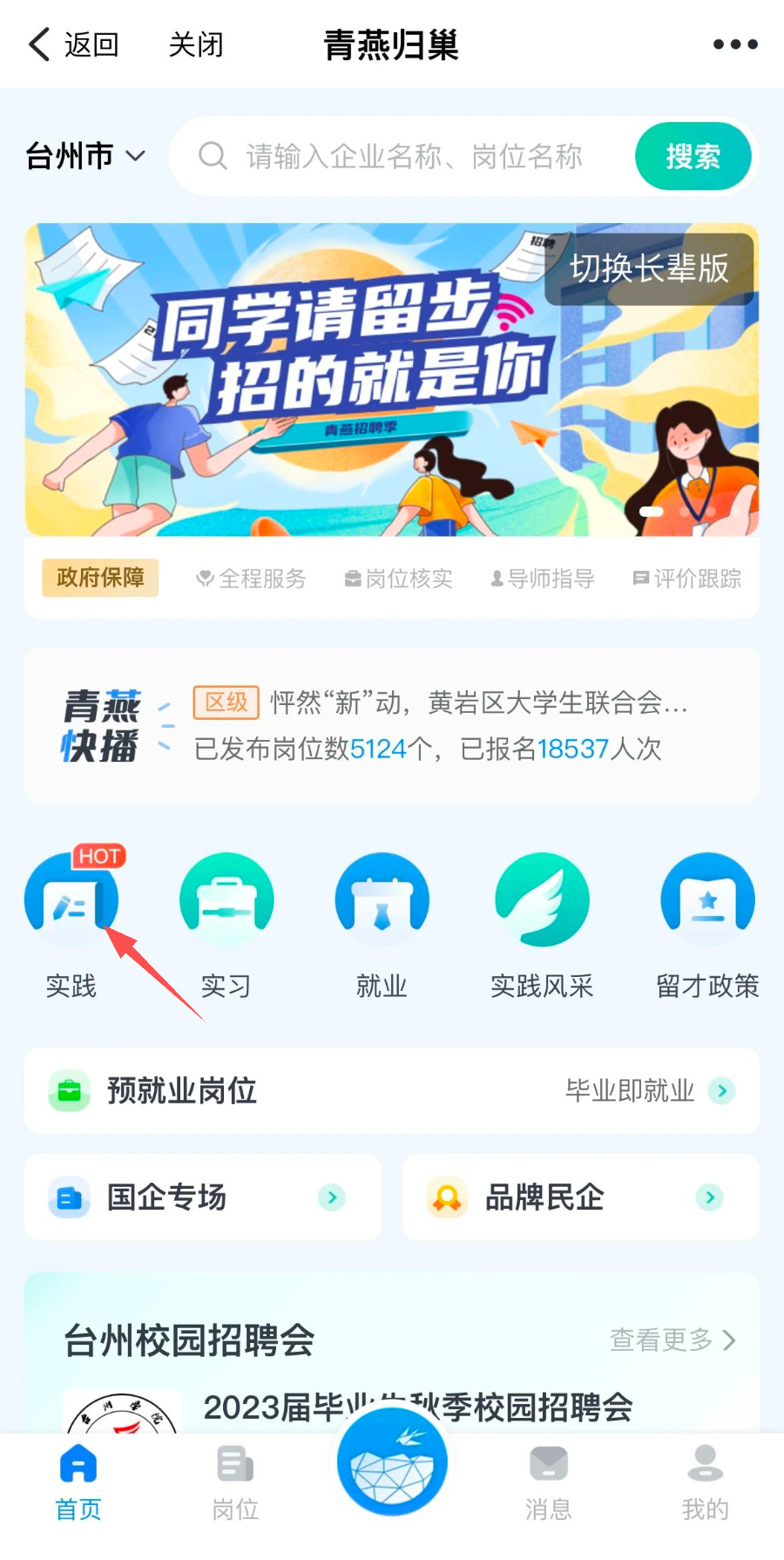The image size is (784, 1560).
Task: Switch to the 岗位 tab
Action: [235, 1482]
